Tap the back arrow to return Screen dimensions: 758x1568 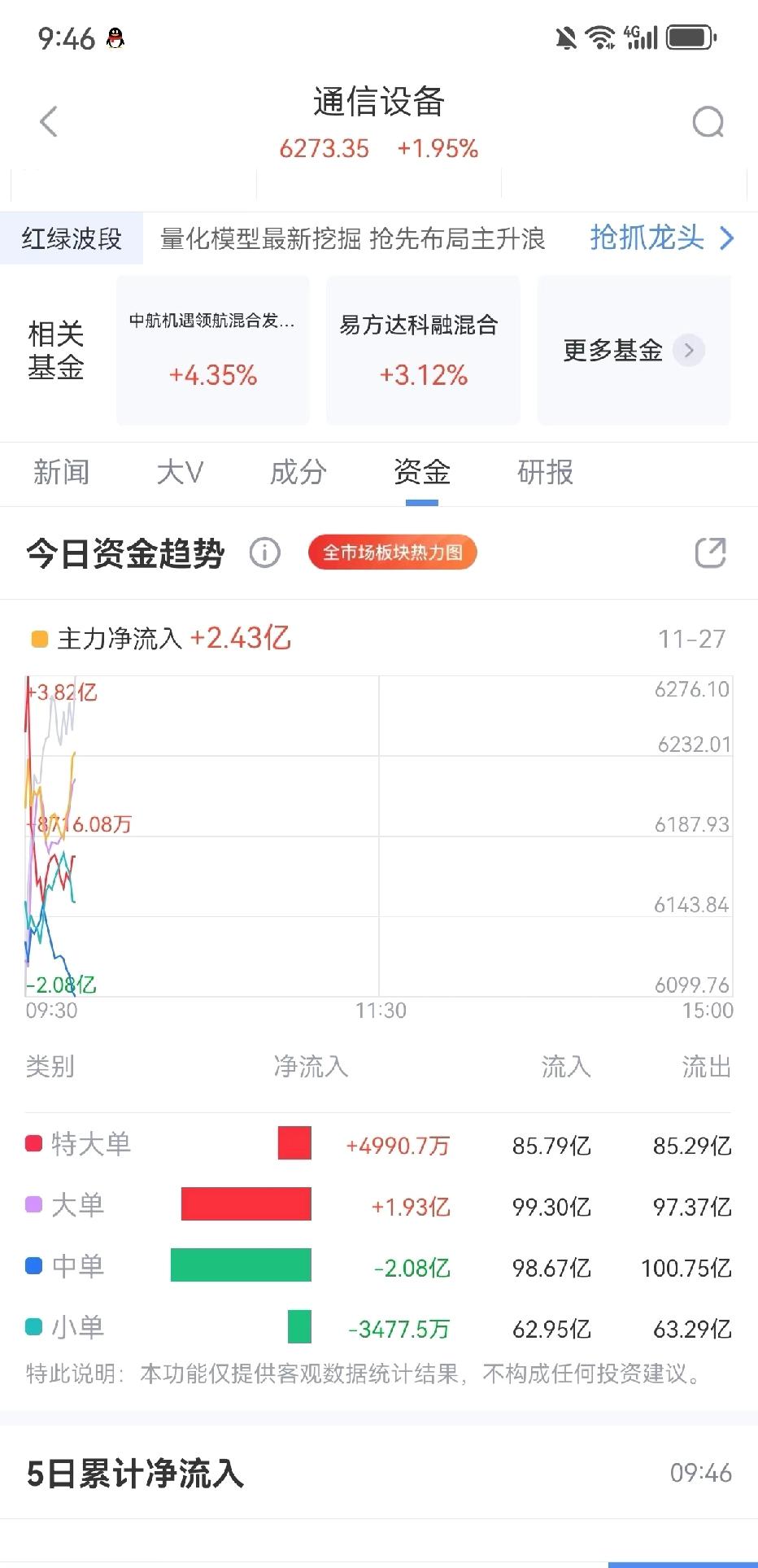[49, 120]
